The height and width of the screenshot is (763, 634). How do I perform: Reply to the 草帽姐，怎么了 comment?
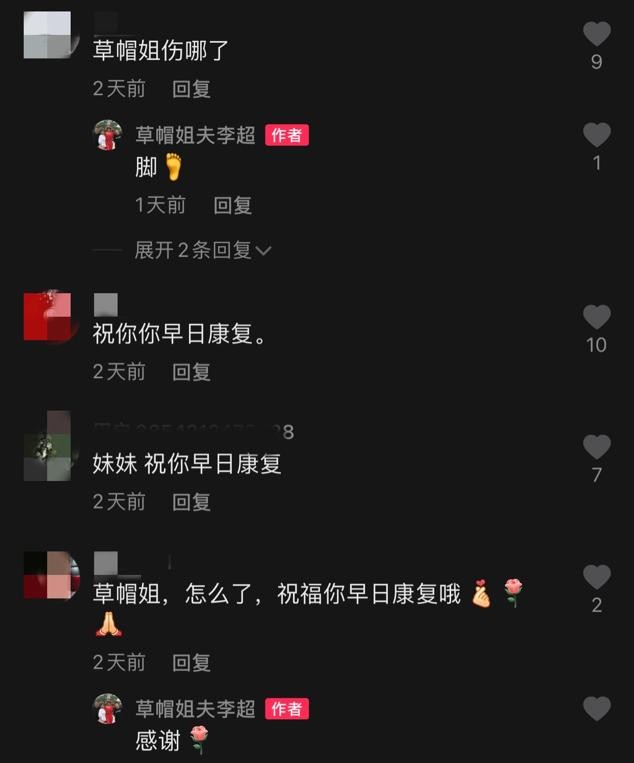point(191,662)
